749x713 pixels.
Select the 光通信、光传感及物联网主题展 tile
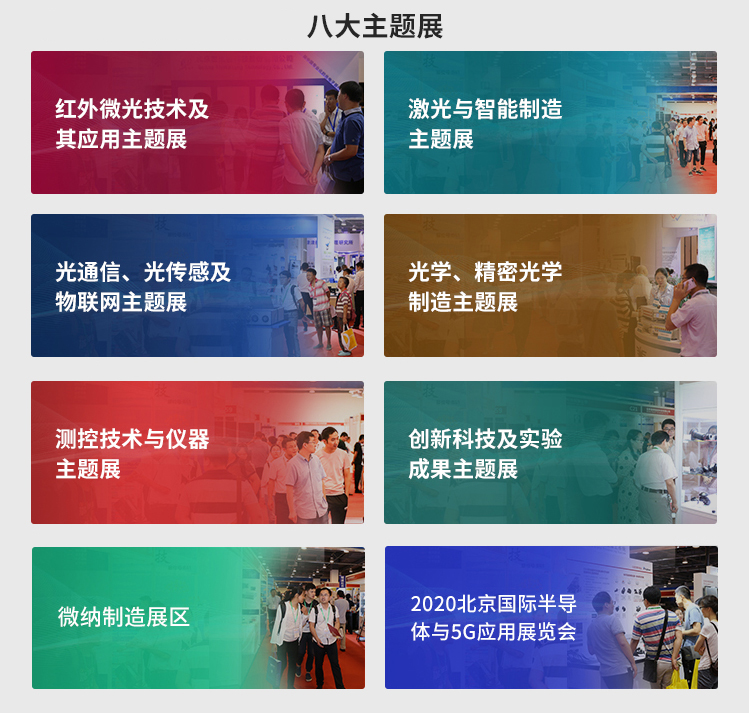197,285
